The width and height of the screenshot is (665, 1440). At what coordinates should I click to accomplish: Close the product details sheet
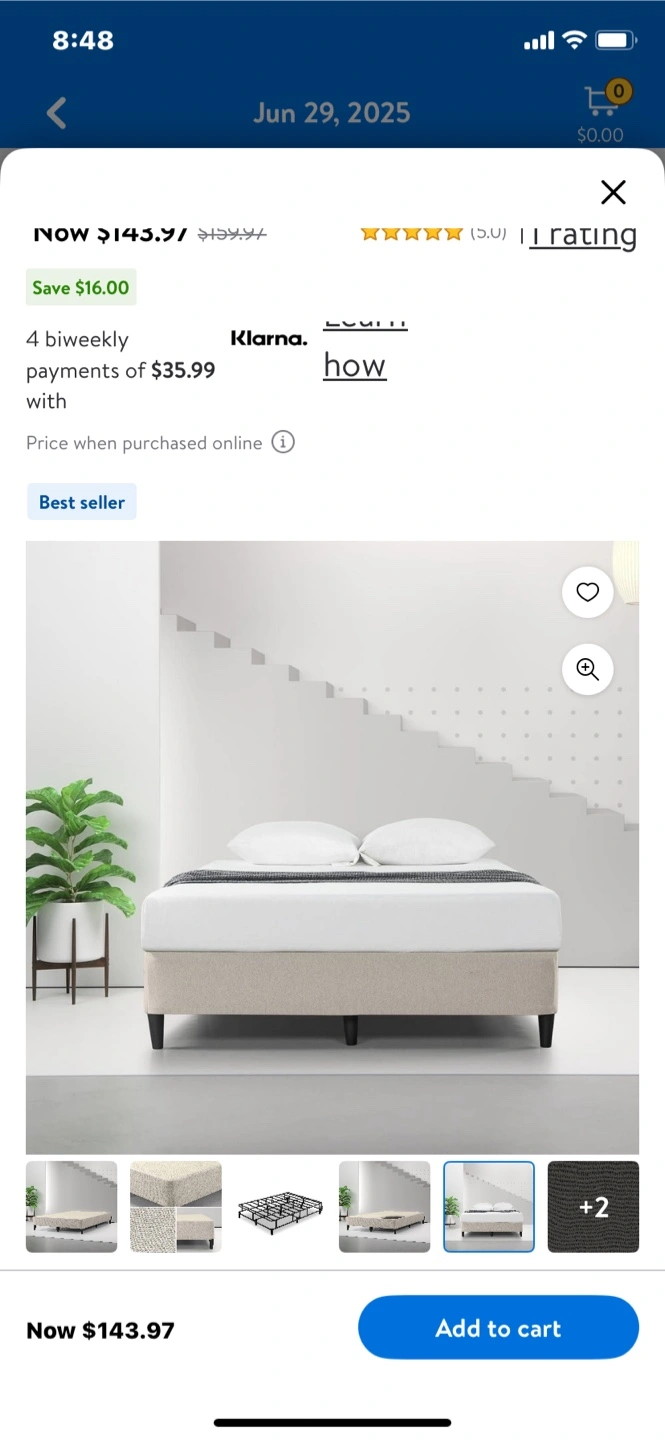pyautogui.click(x=613, y=192)
